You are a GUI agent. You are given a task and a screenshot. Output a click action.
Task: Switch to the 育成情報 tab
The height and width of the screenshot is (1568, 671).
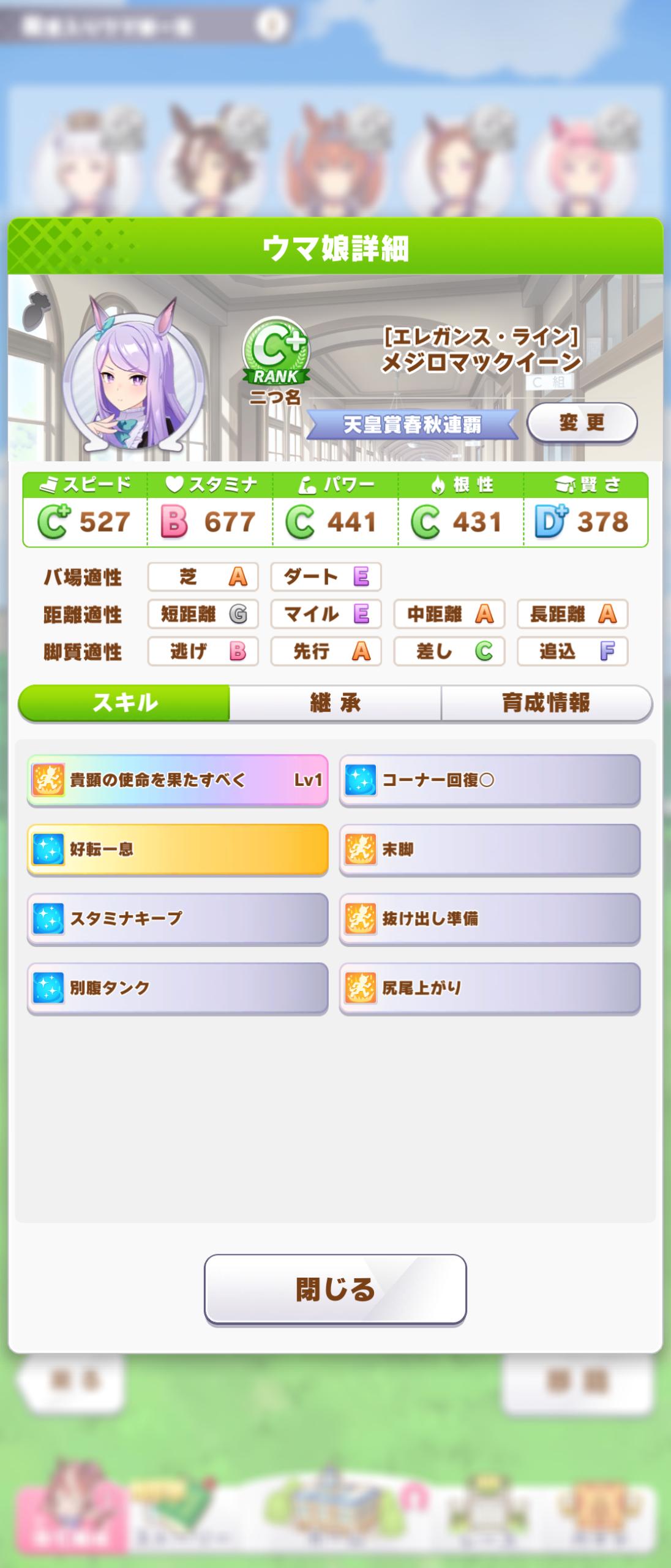(x=546, y=703)
